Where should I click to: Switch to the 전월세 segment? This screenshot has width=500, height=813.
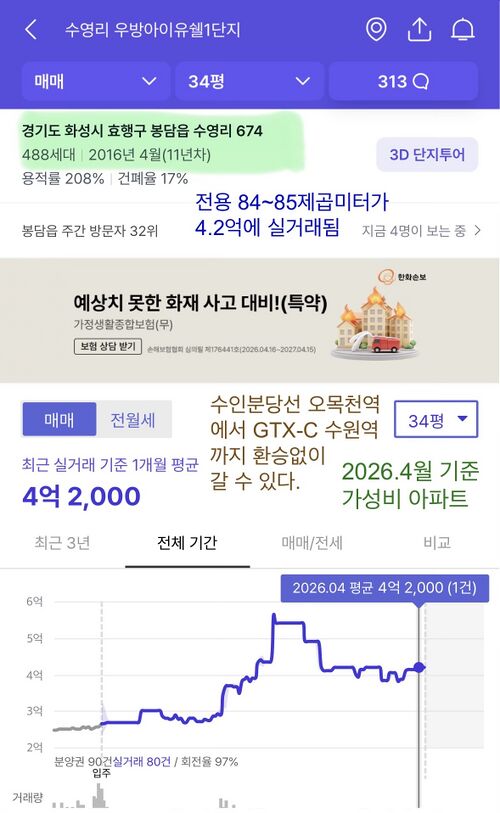(x=133, y=419)
